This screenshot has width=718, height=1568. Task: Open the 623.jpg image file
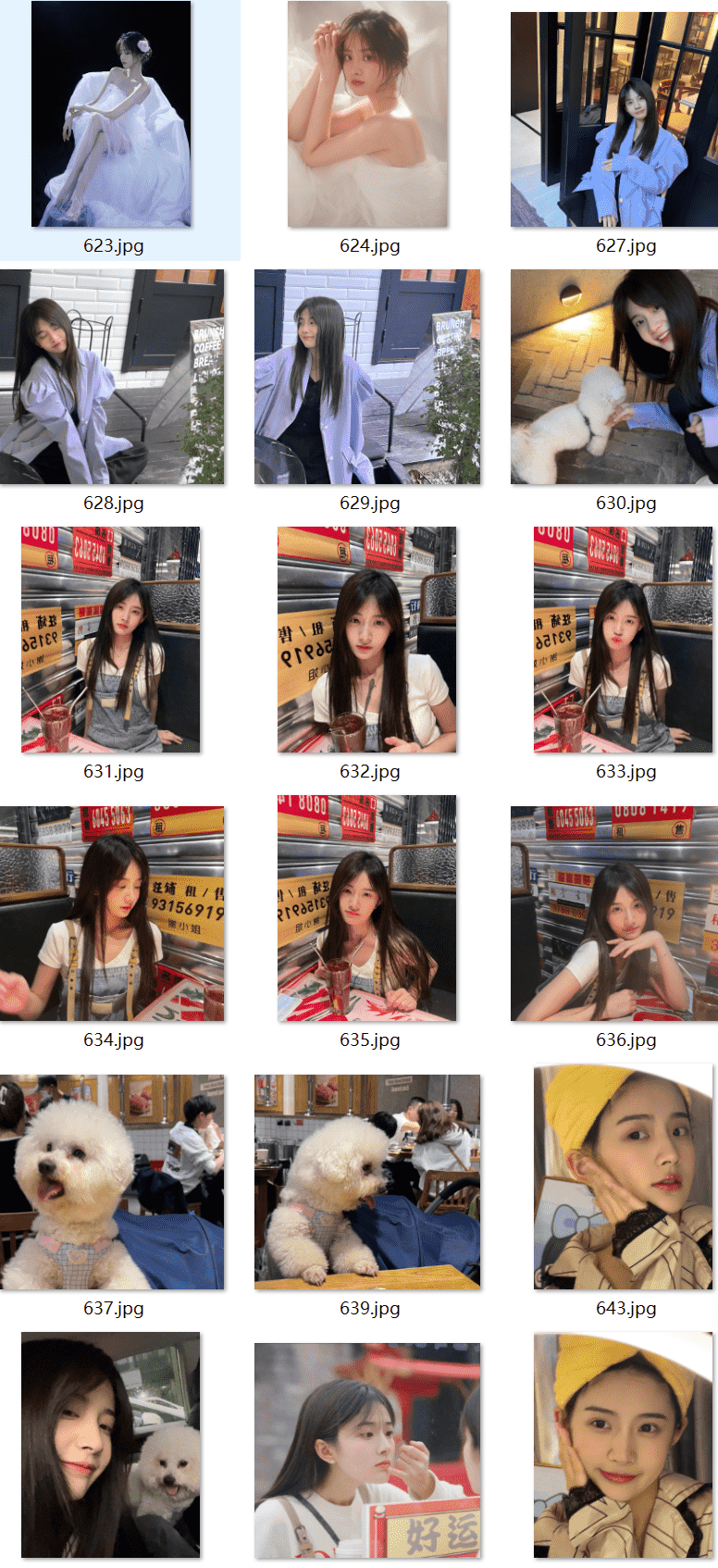[112, 115]
